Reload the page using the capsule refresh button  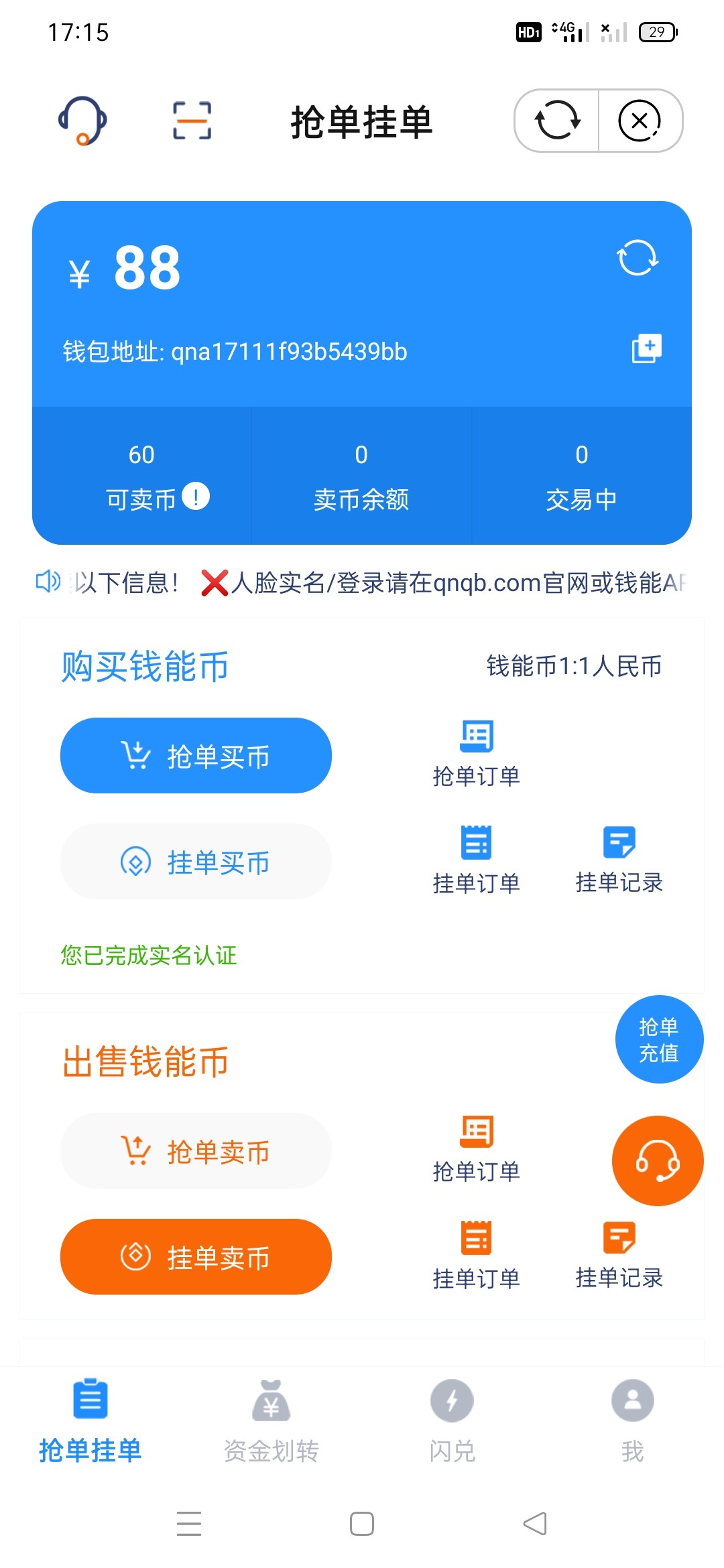[x=557, y=121]
